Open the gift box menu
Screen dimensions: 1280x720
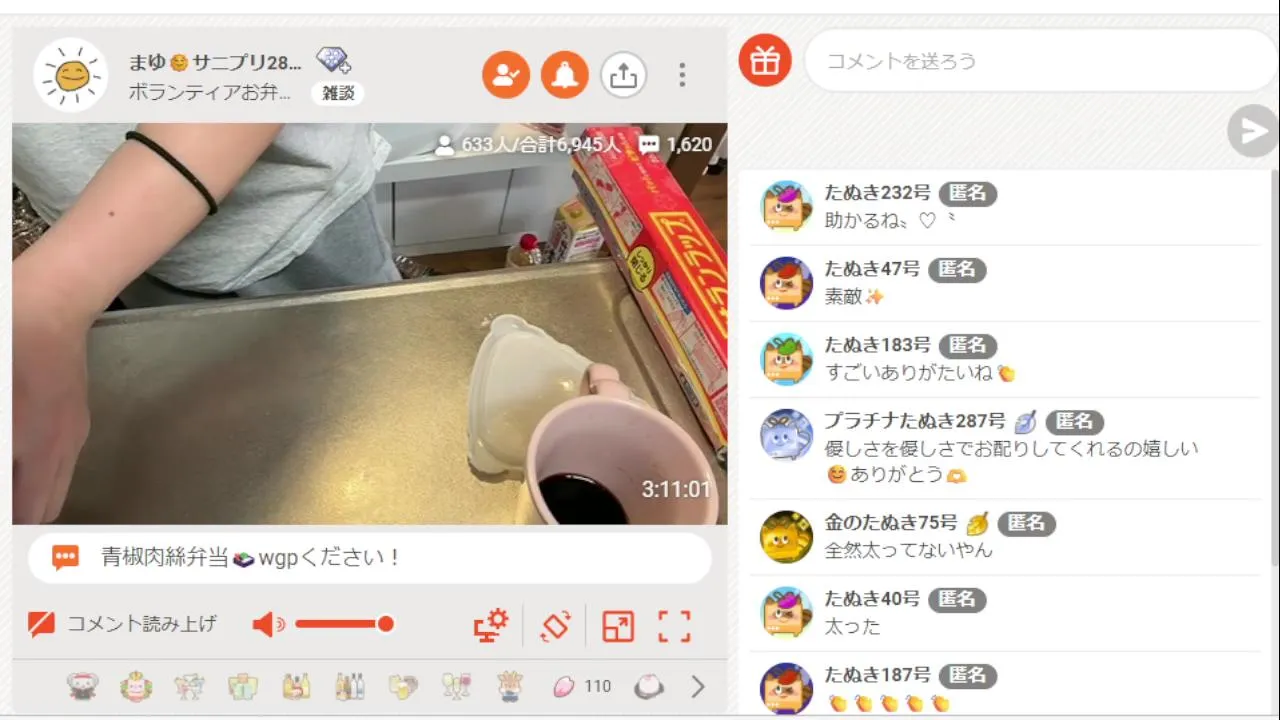[765, 61]
